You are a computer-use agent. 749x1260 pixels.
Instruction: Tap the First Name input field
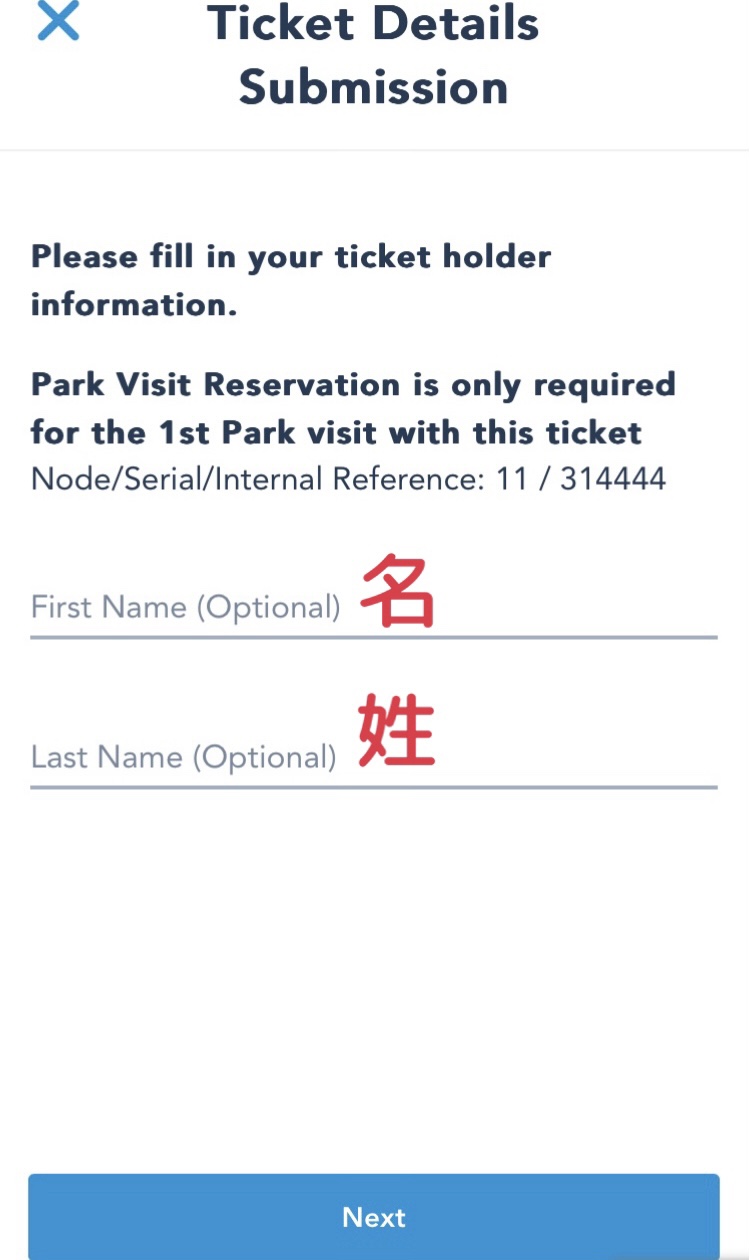(373, 607)
